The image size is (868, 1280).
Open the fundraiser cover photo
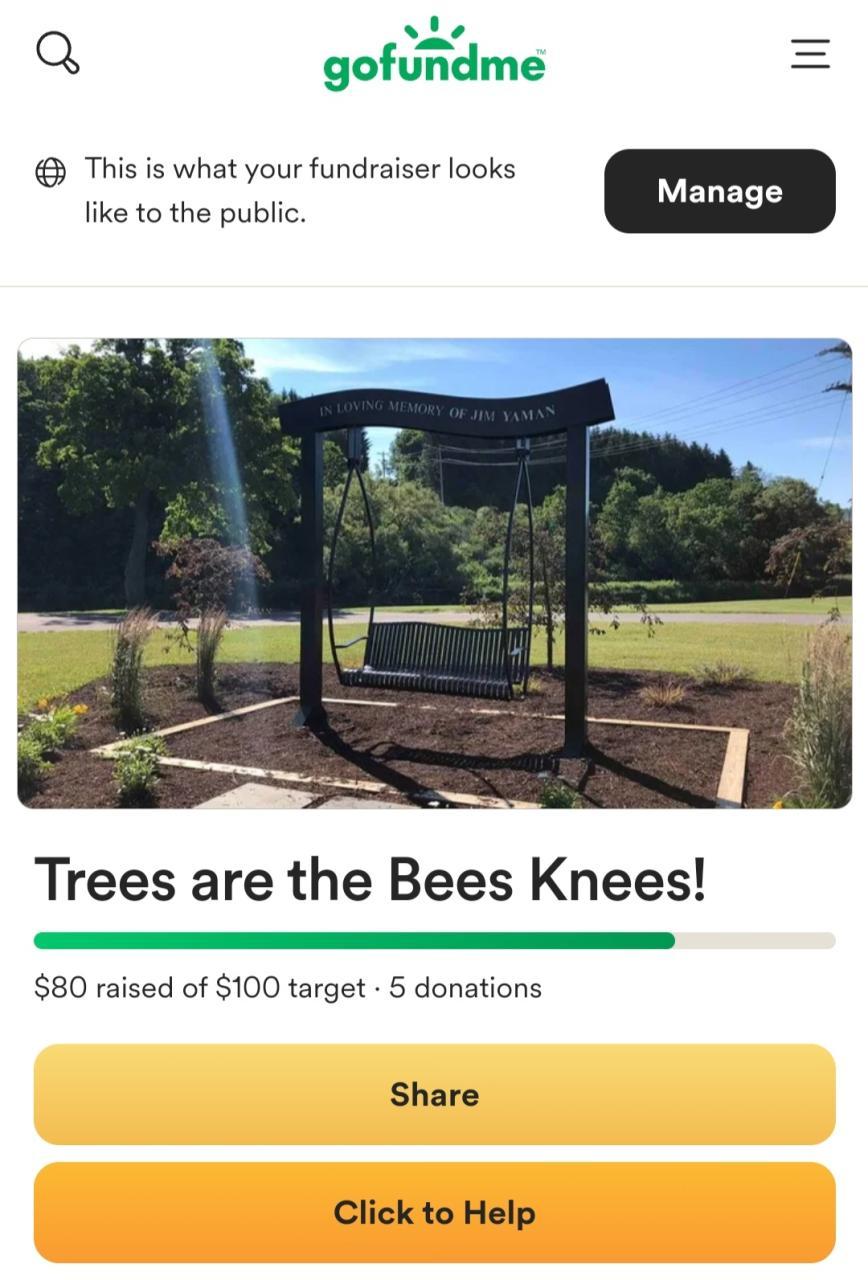tap(434, 573)
